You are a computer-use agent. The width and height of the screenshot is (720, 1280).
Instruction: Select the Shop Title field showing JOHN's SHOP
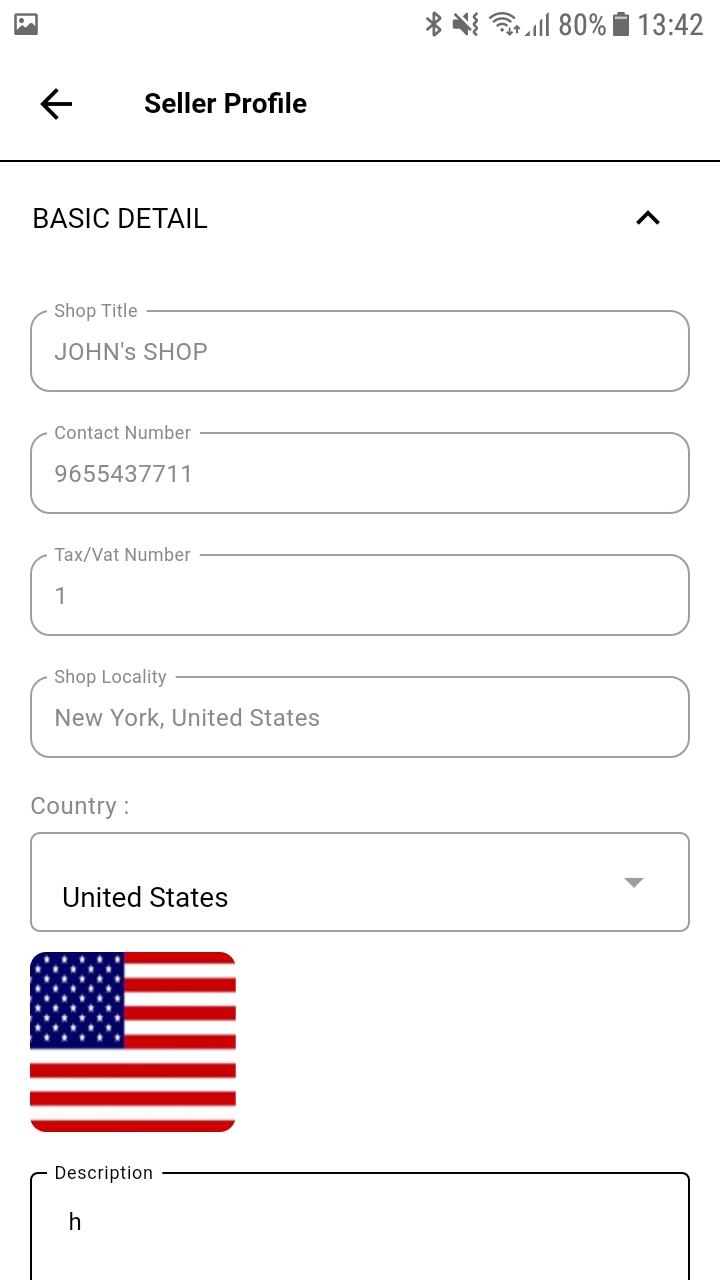(x=360, y=351)
